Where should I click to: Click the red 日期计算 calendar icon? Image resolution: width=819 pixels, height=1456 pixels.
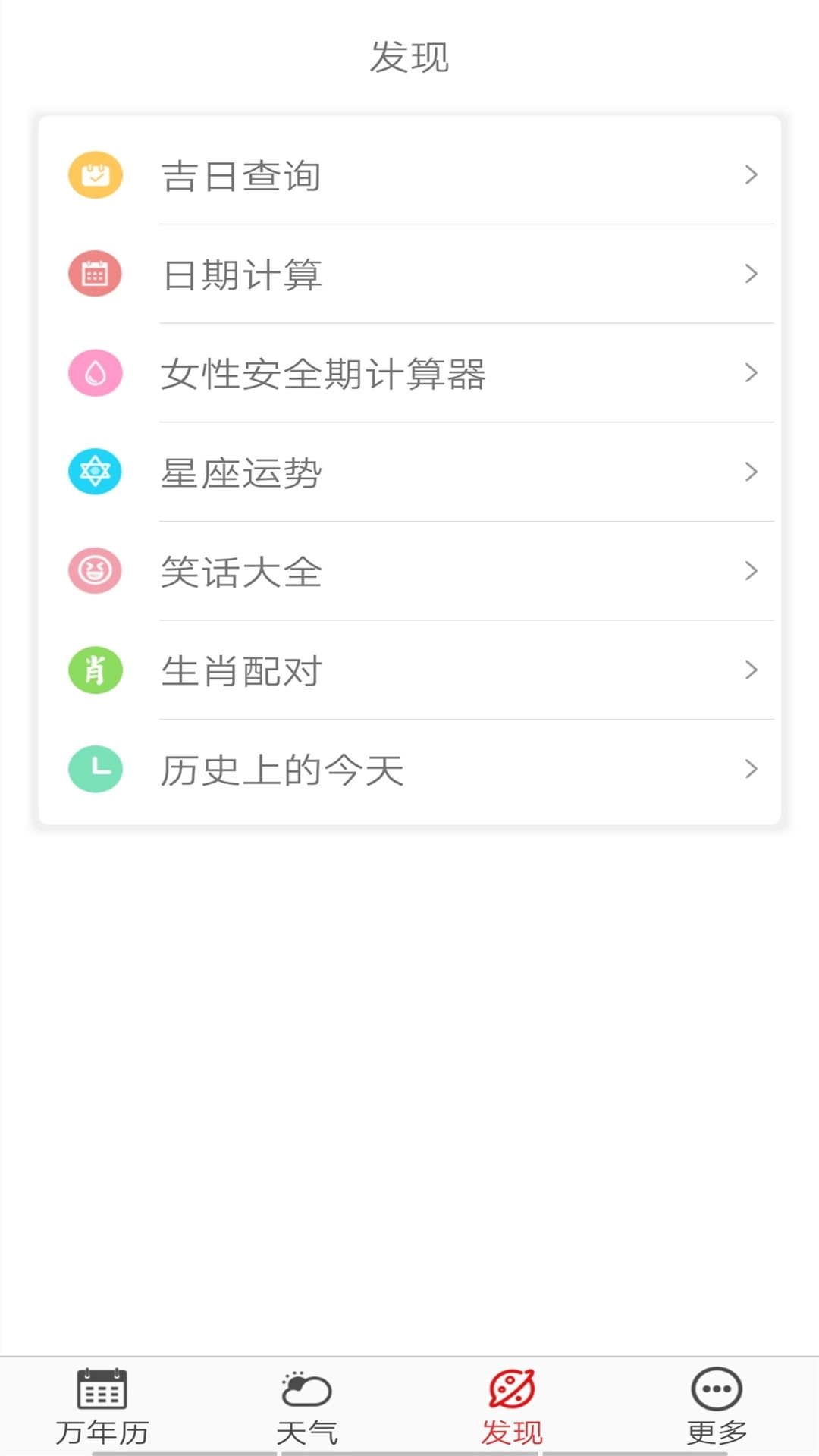pos(94,274)
